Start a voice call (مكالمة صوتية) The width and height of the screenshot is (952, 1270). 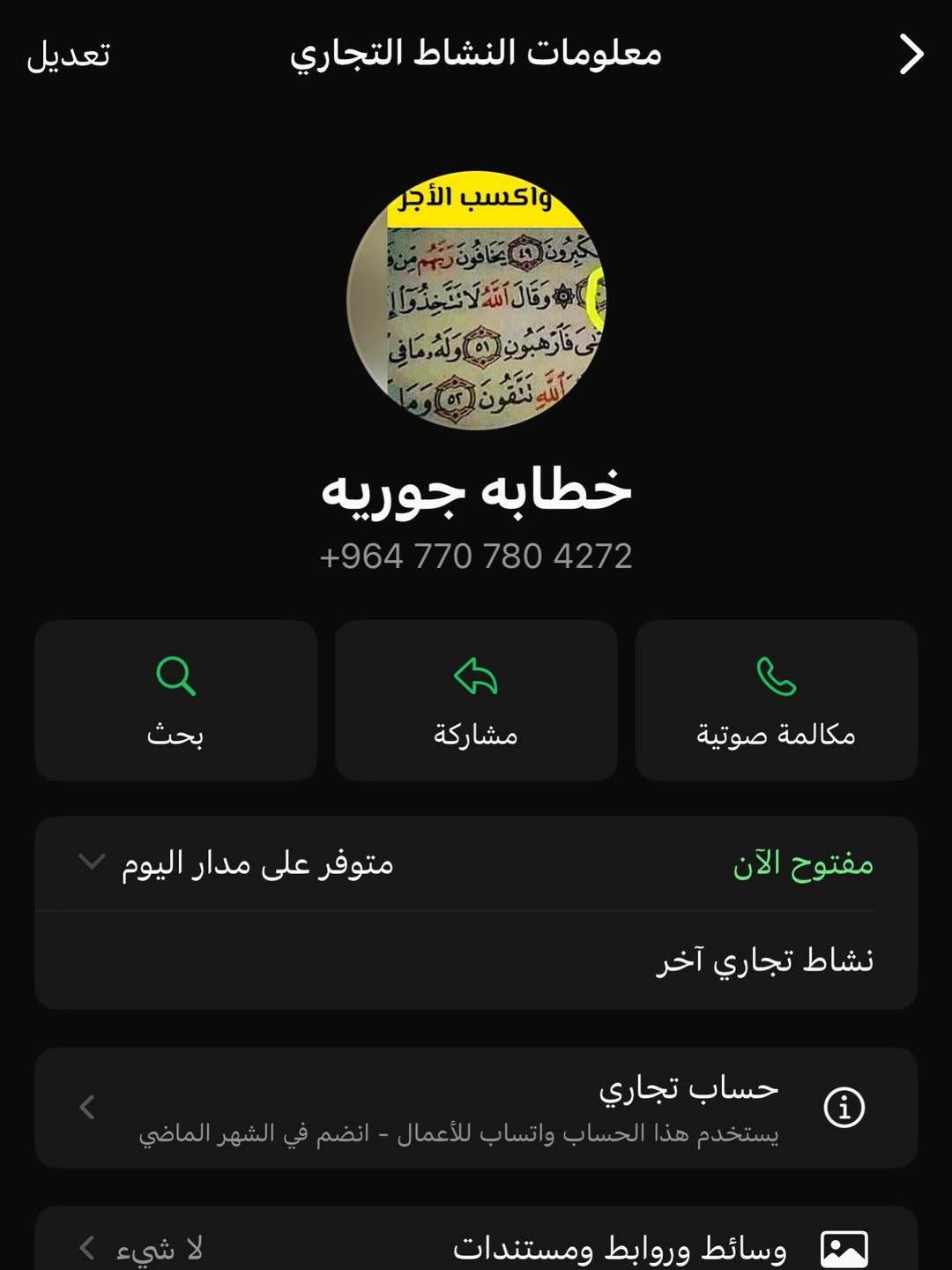(x=776, y=700)
